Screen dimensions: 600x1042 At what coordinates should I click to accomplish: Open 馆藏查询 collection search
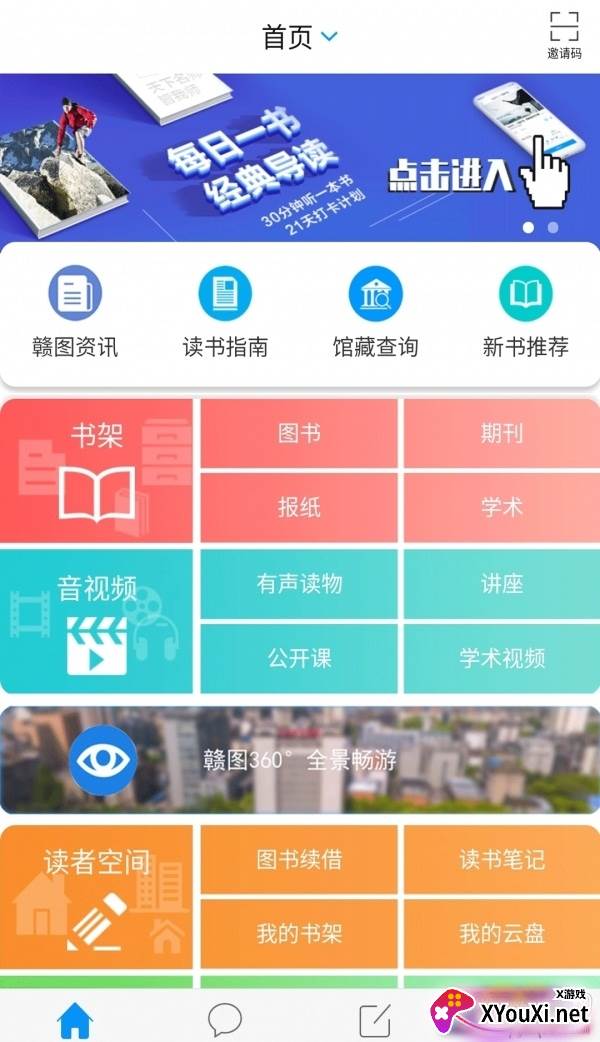click(x=375, y=312)
